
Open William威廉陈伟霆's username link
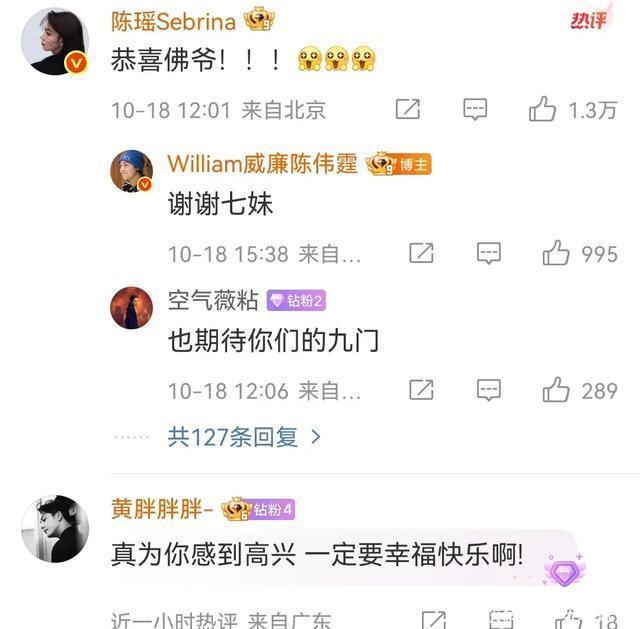click(x=262, y=164)
